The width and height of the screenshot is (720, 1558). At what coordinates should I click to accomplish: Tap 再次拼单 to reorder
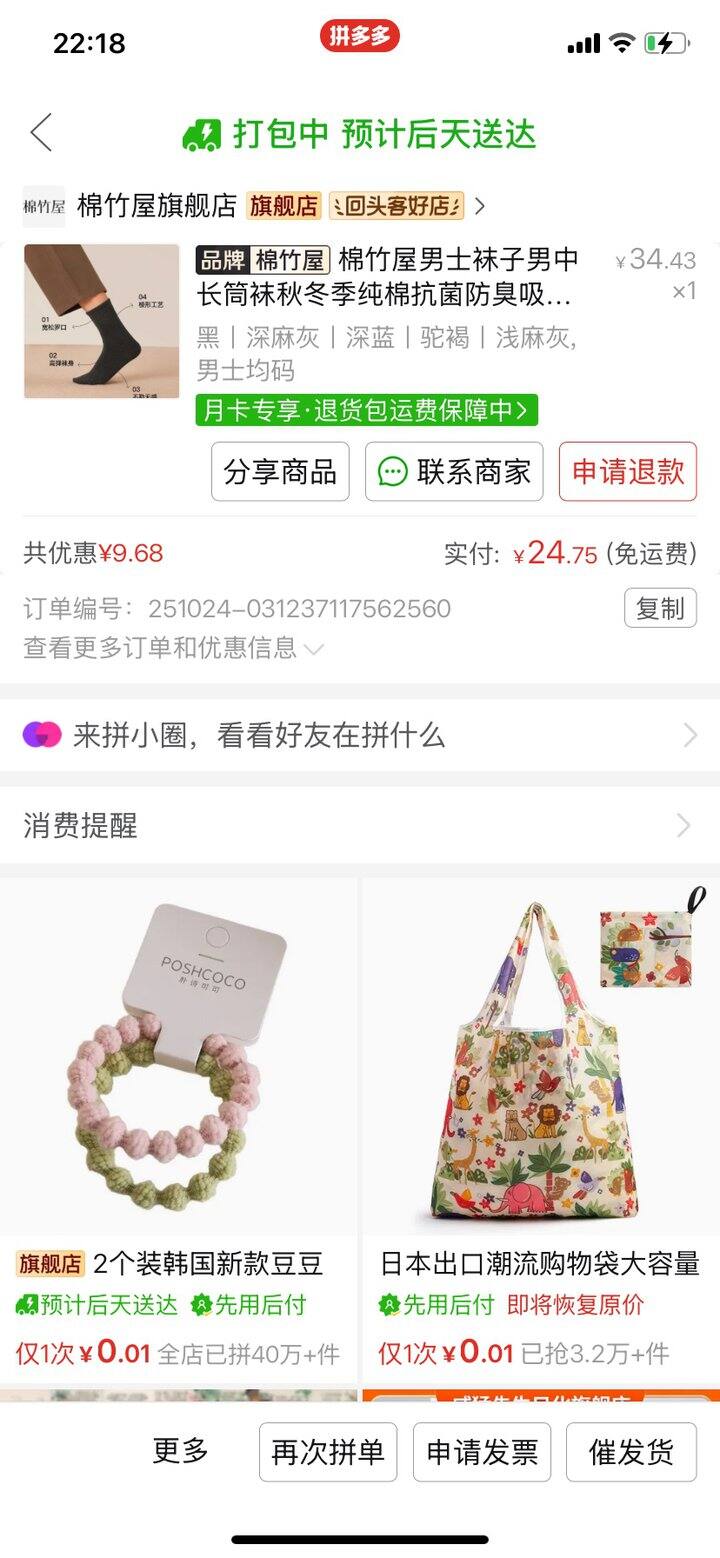tap(328, 1452)
